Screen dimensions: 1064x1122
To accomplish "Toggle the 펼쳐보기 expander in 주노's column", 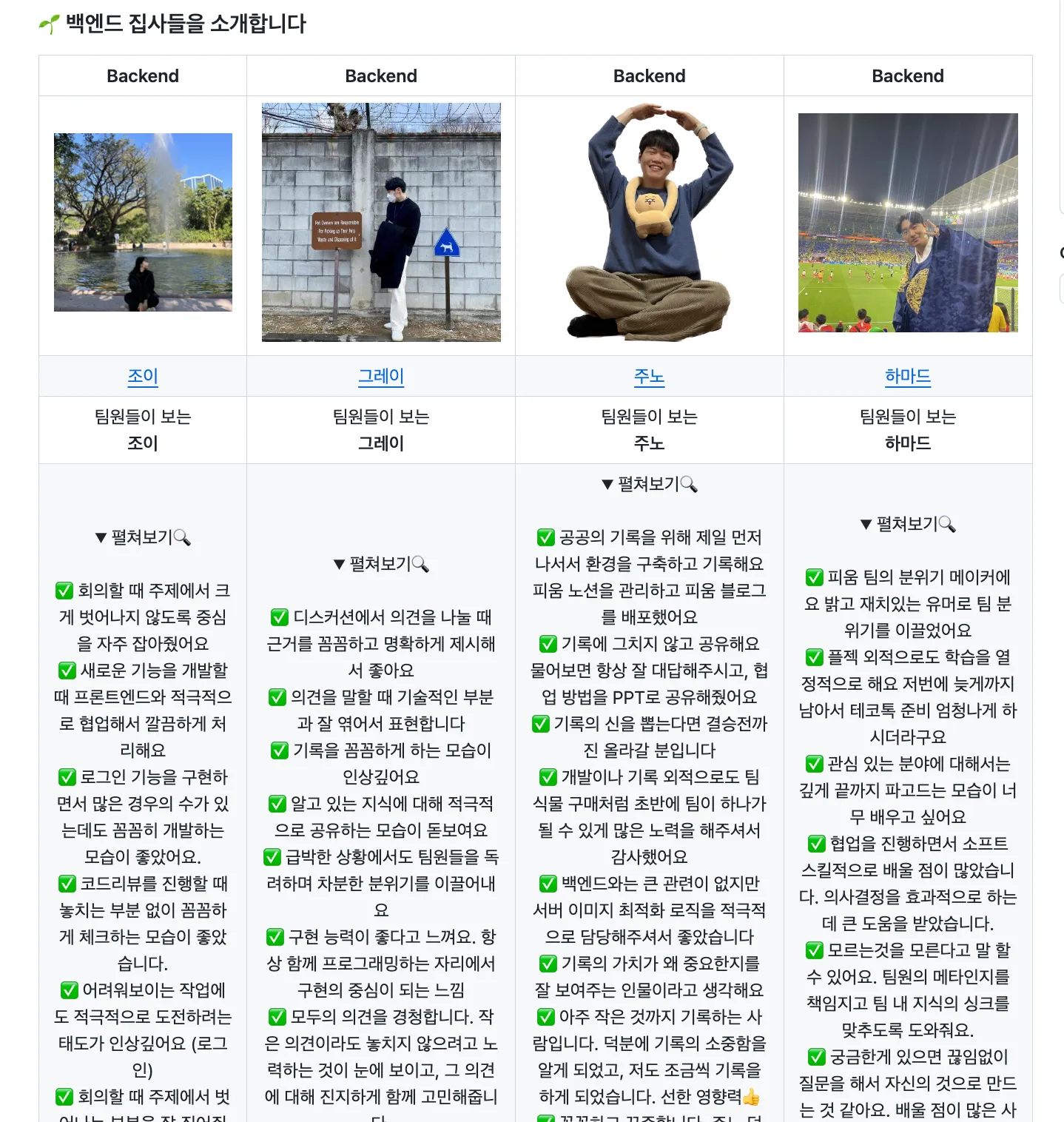I will click(x=649, y=484).
